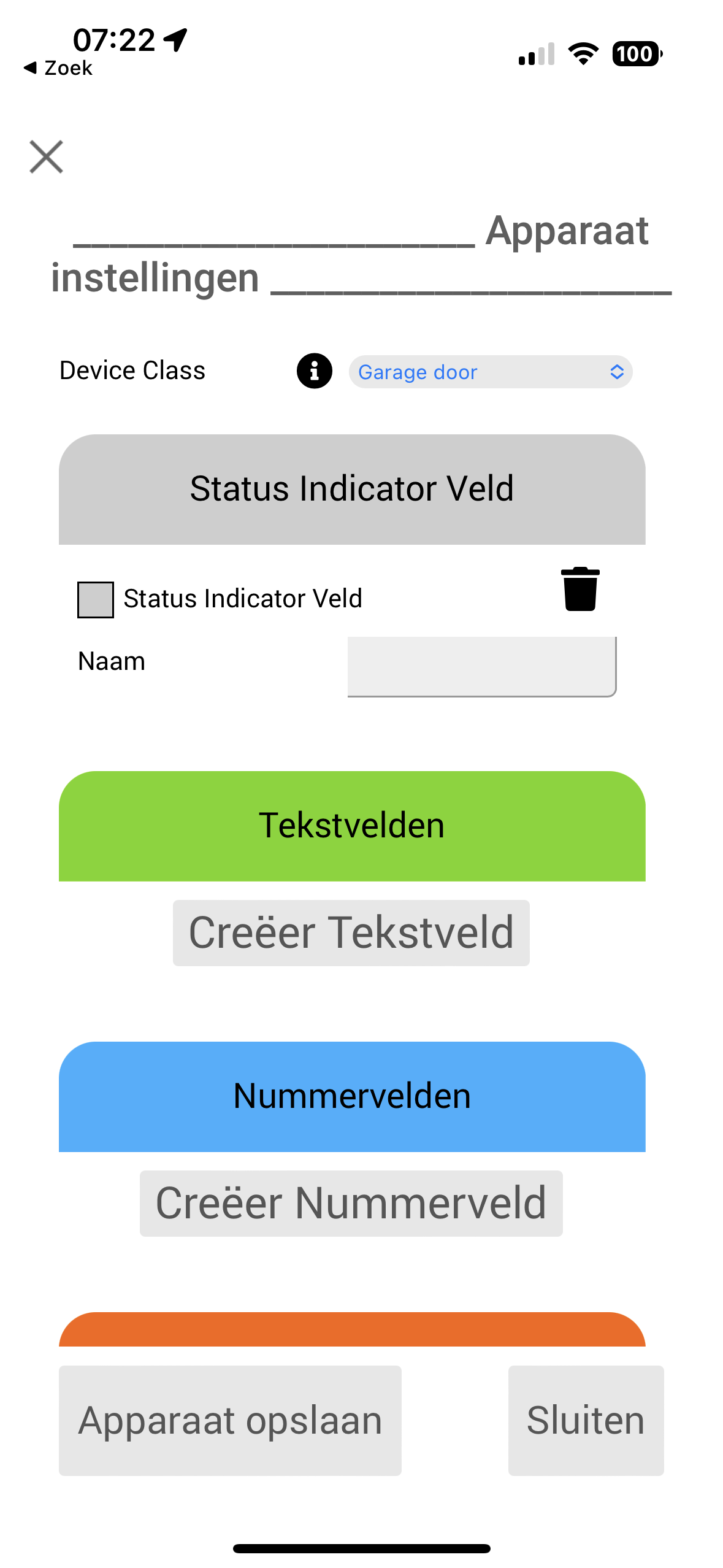Tap Creëer Tekstveld button

[x=351, y=933]
